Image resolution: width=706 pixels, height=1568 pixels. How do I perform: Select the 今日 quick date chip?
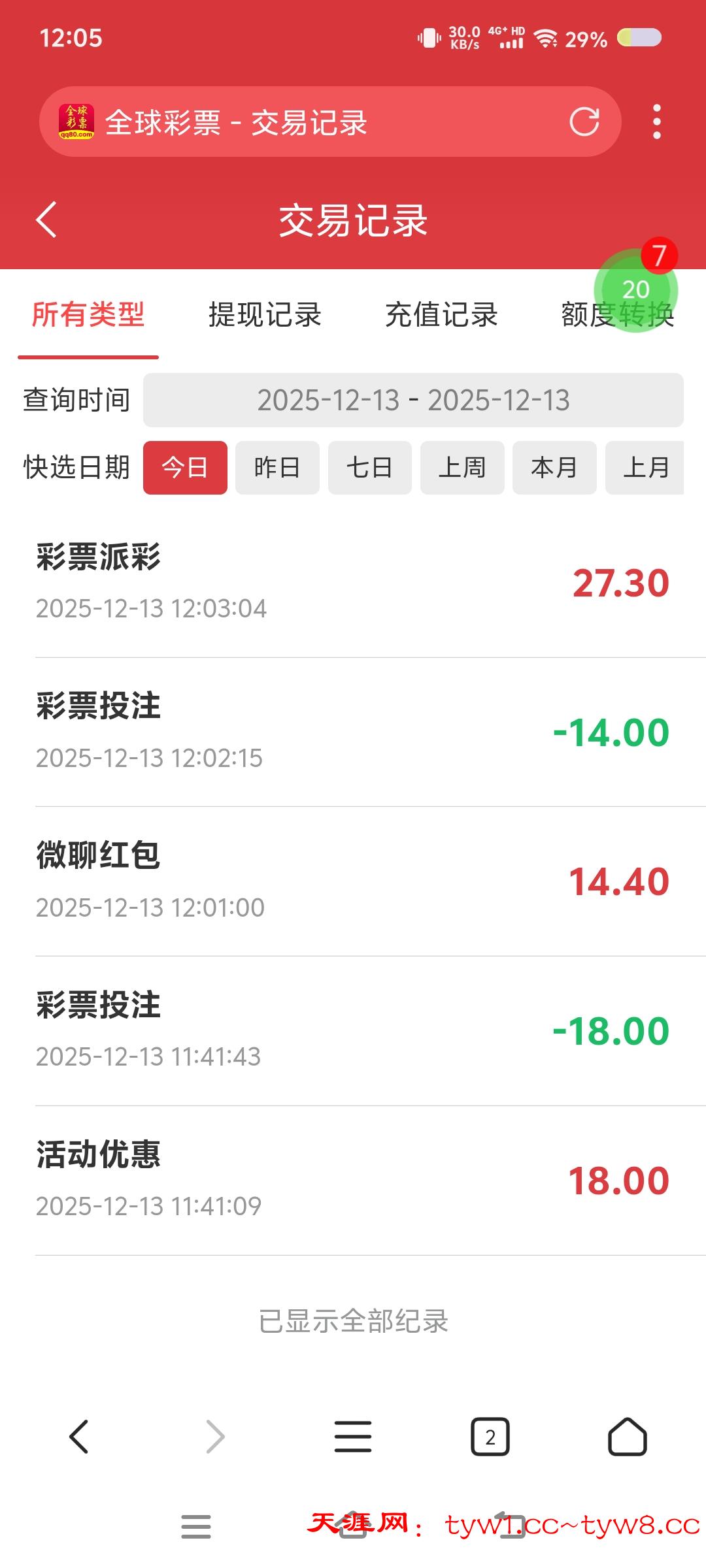pyautogui.click(x=185, y=468)
